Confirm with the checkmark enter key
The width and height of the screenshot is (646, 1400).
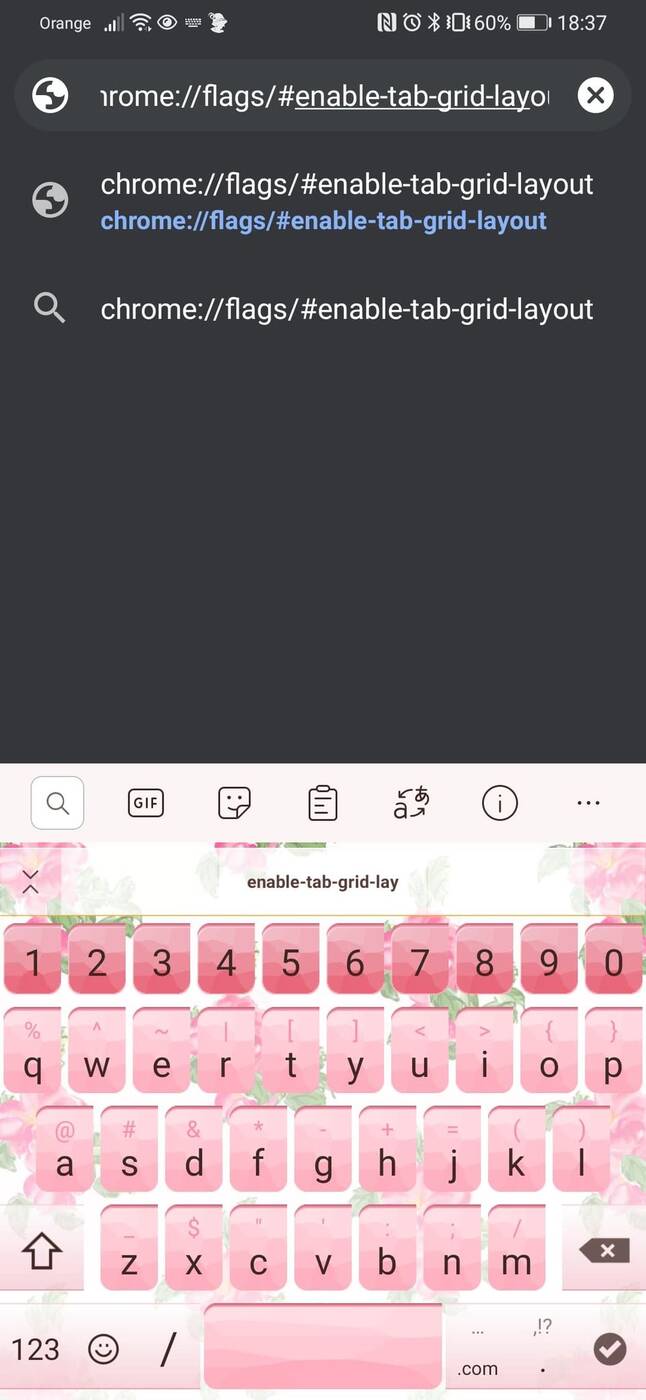point(609,1350)
